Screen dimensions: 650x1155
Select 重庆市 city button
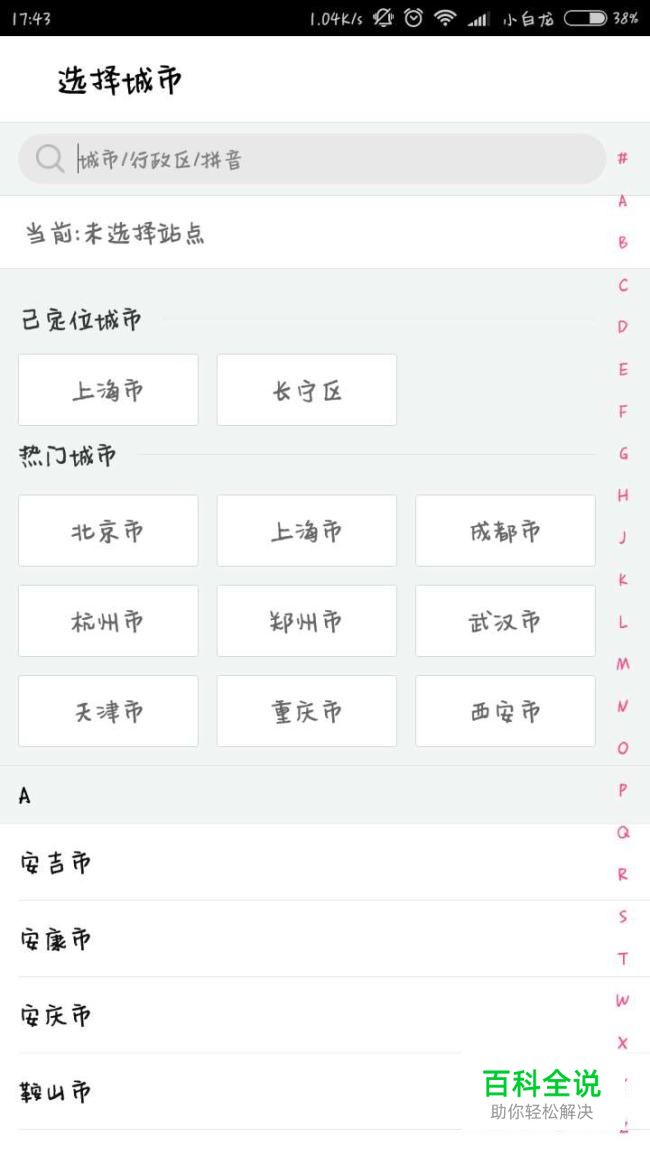(307, 711)
